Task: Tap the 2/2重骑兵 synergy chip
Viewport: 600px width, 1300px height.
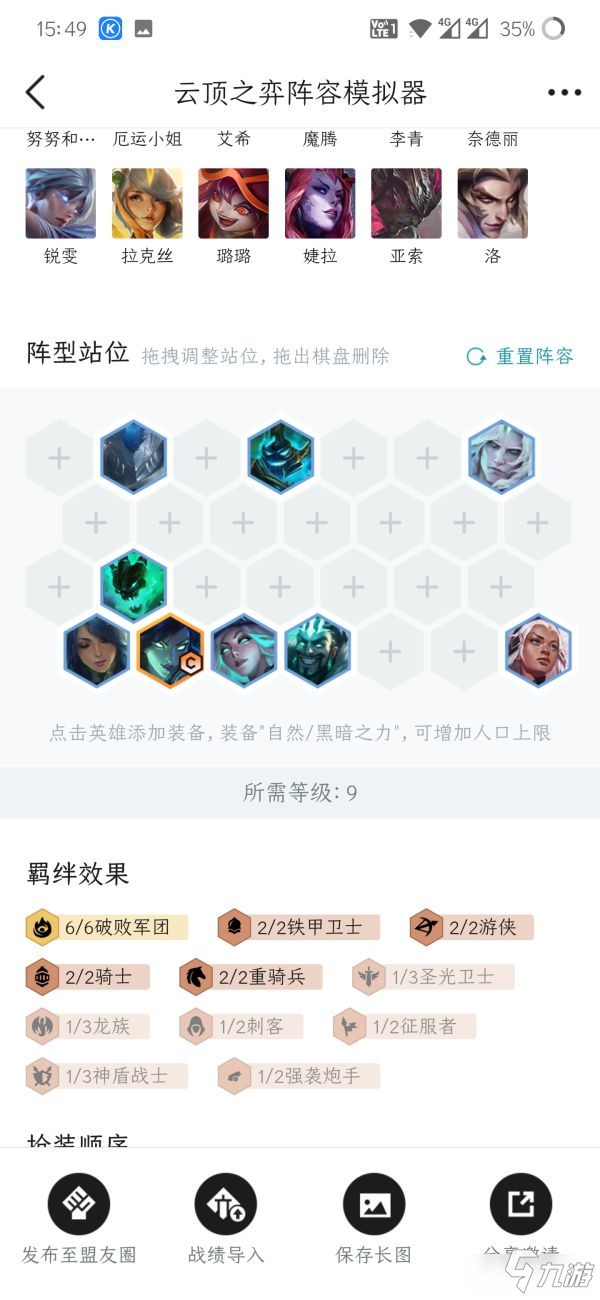Action: [251, 977]
